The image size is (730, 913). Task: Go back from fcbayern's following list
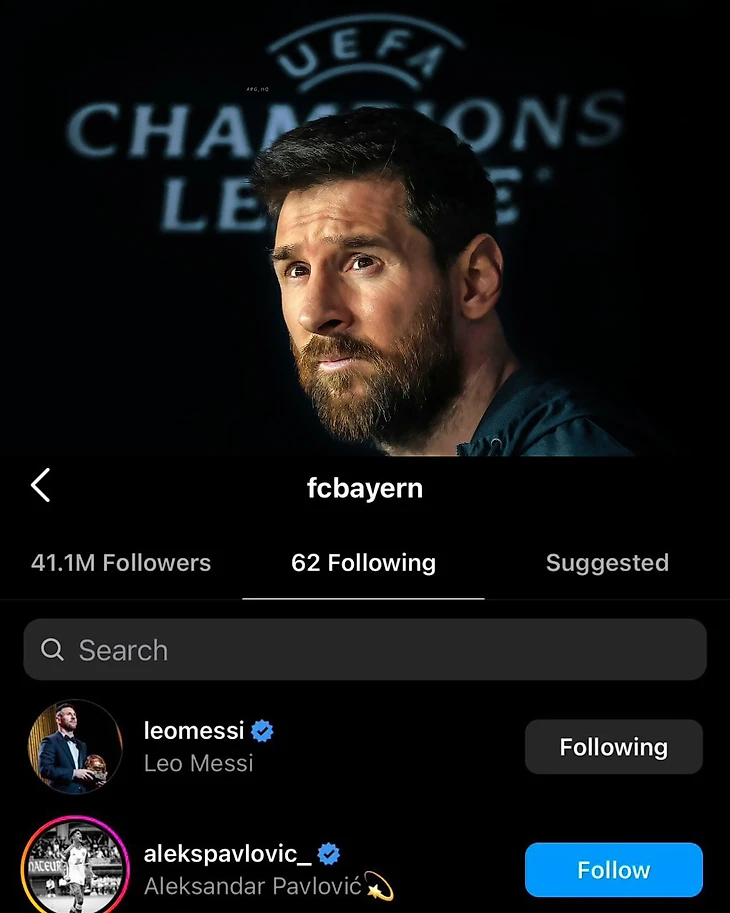pos(40,486)
